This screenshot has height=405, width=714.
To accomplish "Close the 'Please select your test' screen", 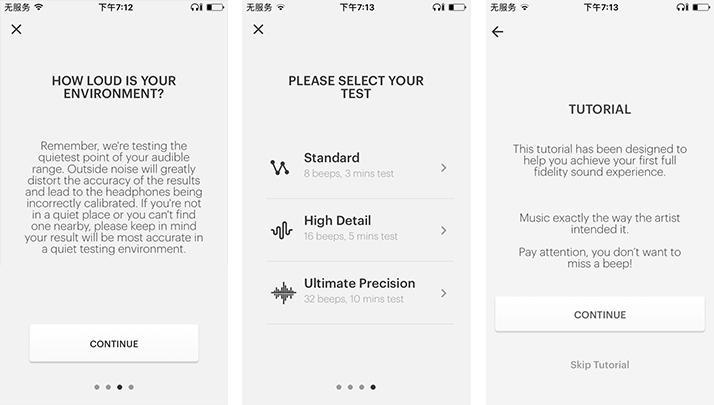I will tap(258, 30).
